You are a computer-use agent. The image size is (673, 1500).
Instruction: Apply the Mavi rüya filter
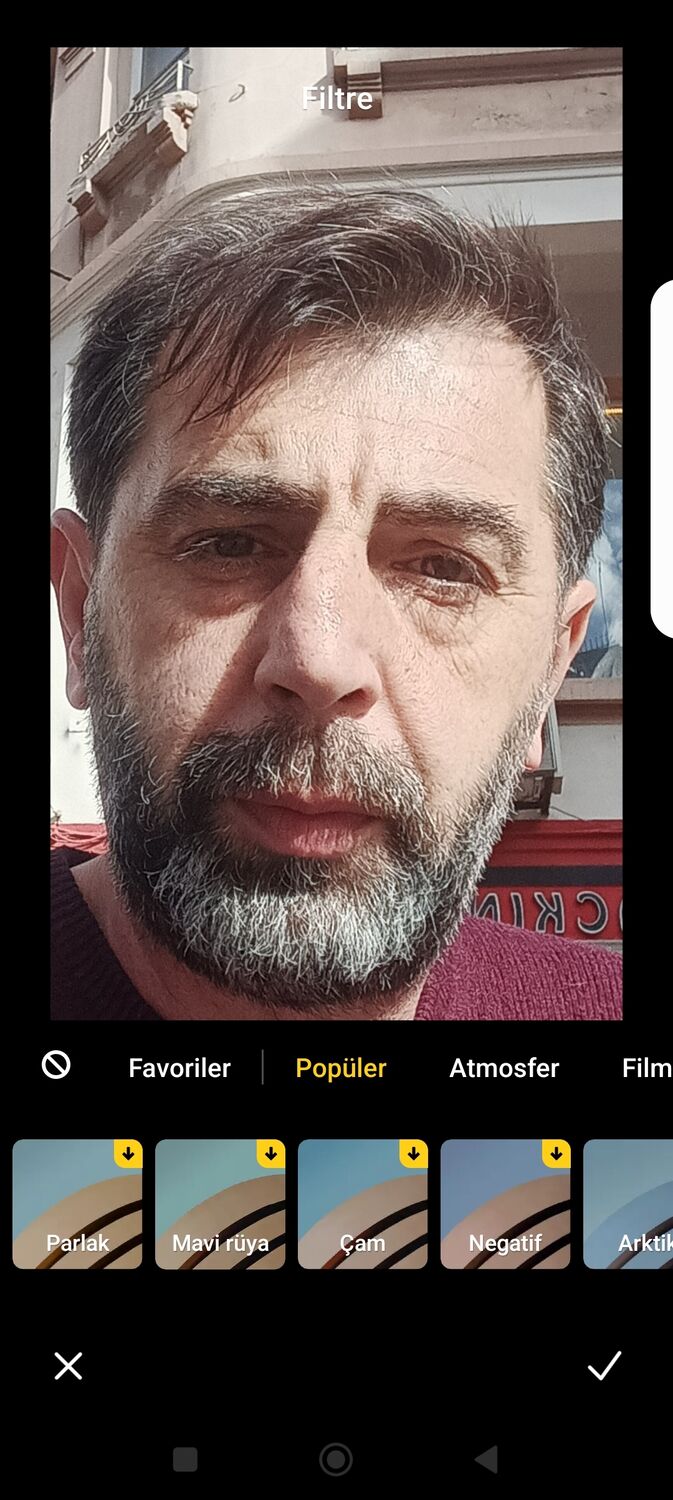coord(220,1204)
